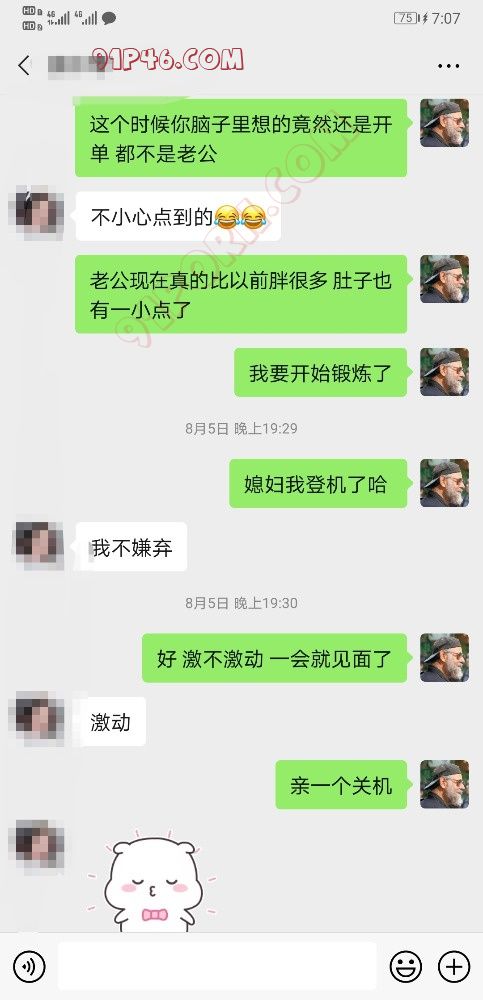Image resolution: width=483 pixels, height=1000 pixels.
Task: View the kissing bear sticker
Action: (x=152, y=881)
